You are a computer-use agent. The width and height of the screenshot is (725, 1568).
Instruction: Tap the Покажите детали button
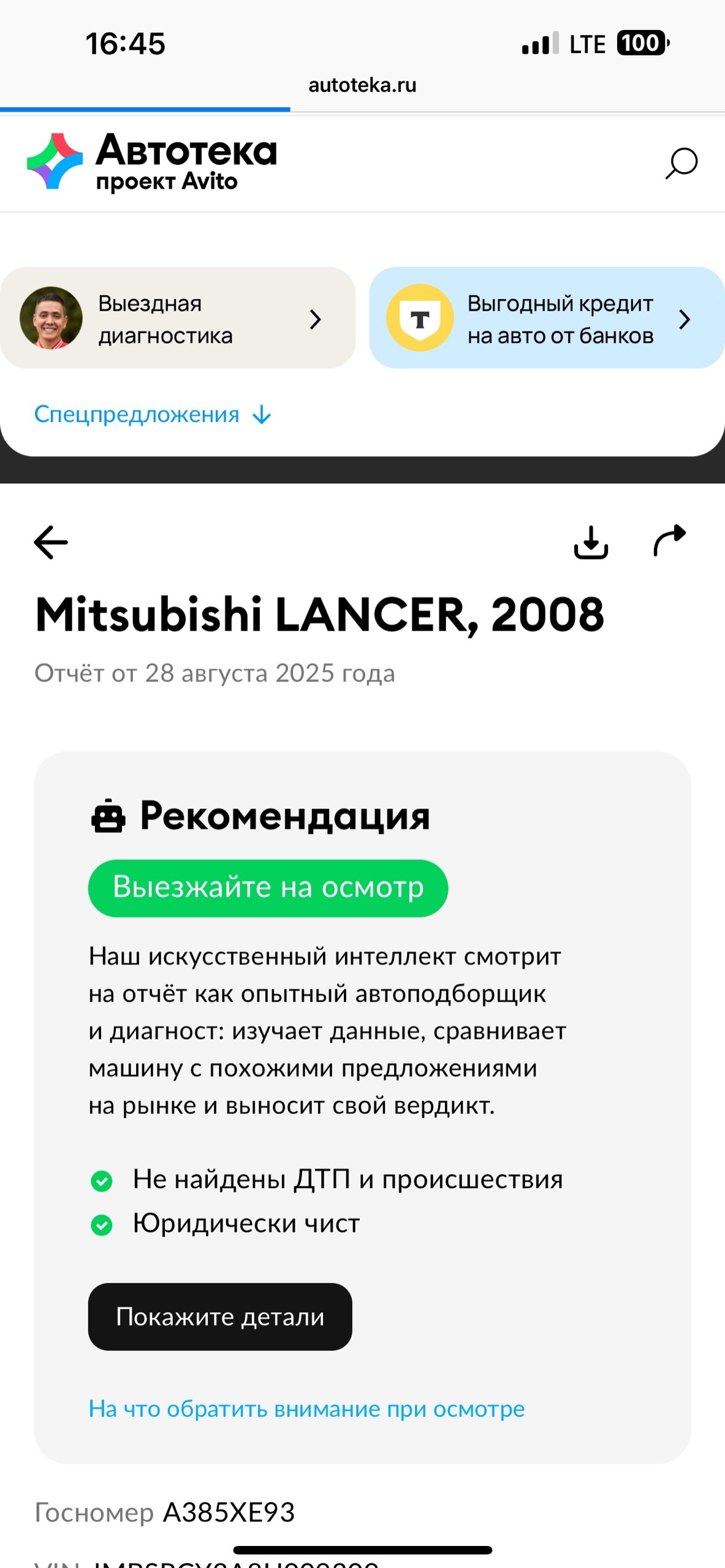(x=220, y=1316)
